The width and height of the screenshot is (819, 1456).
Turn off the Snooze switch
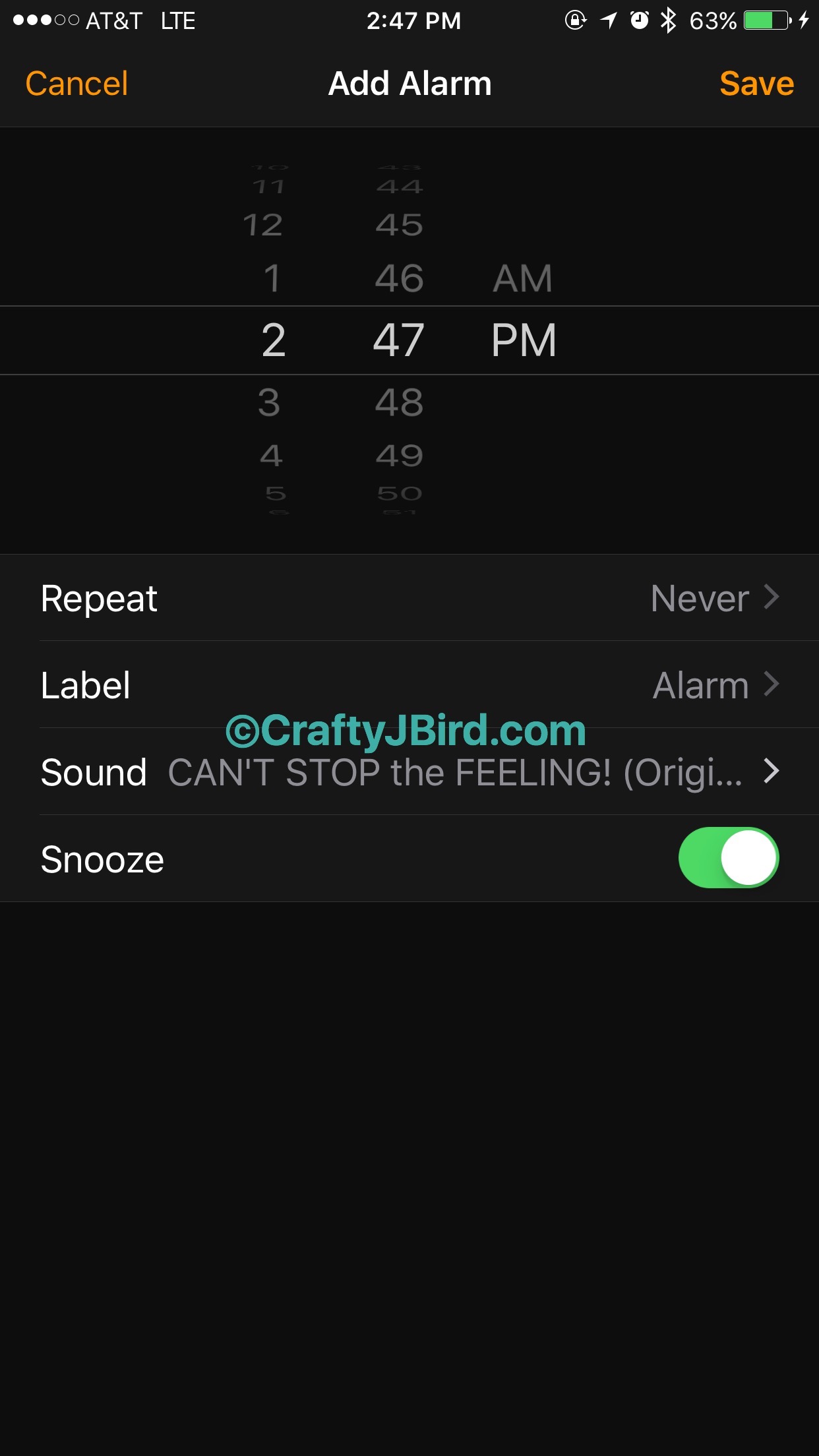[728, 858]
